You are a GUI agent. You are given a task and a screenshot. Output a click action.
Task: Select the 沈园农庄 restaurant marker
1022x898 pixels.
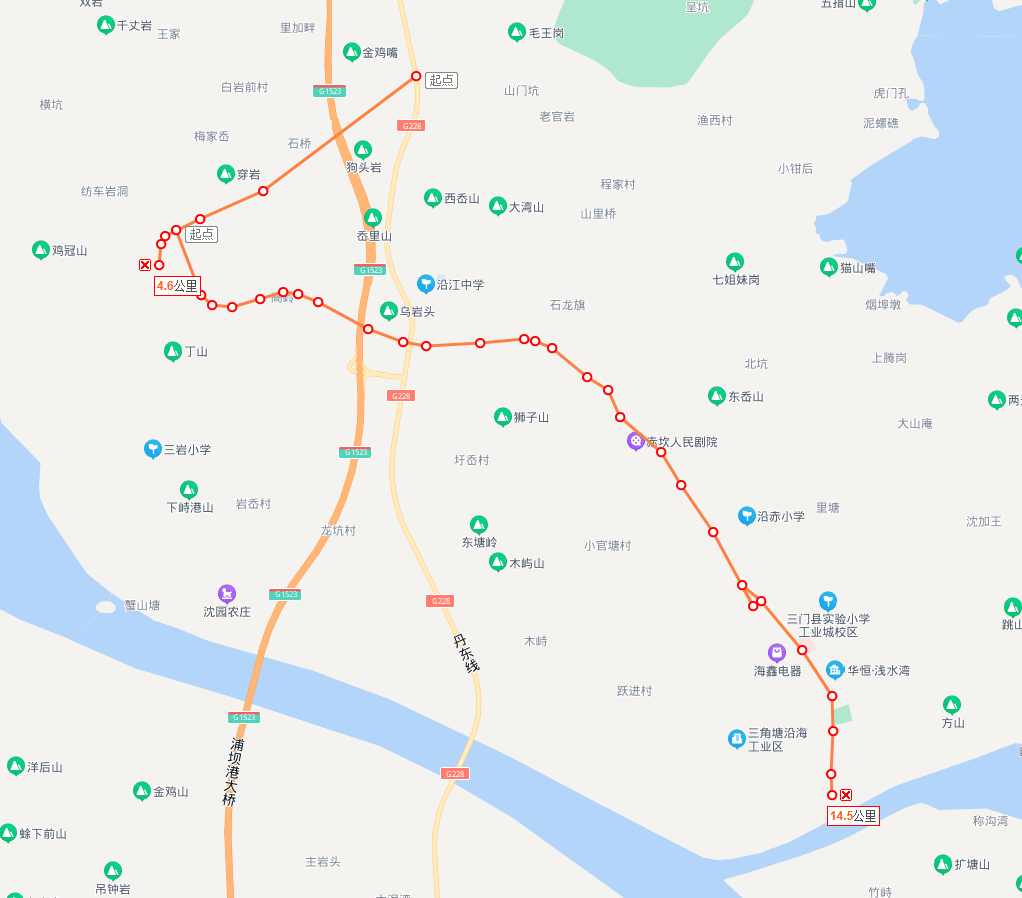(227, 594)
